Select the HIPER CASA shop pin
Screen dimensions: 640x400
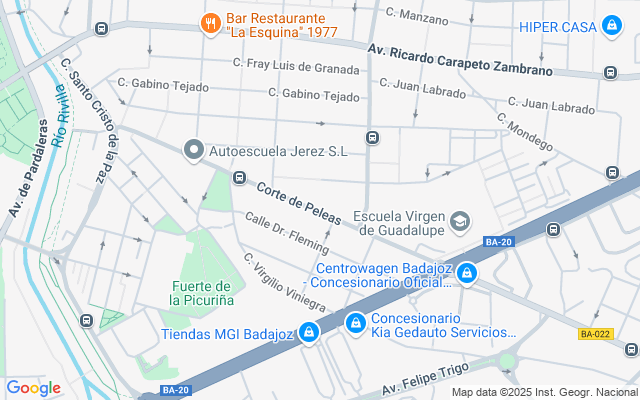pyautogui.click(x=612, y=25)
